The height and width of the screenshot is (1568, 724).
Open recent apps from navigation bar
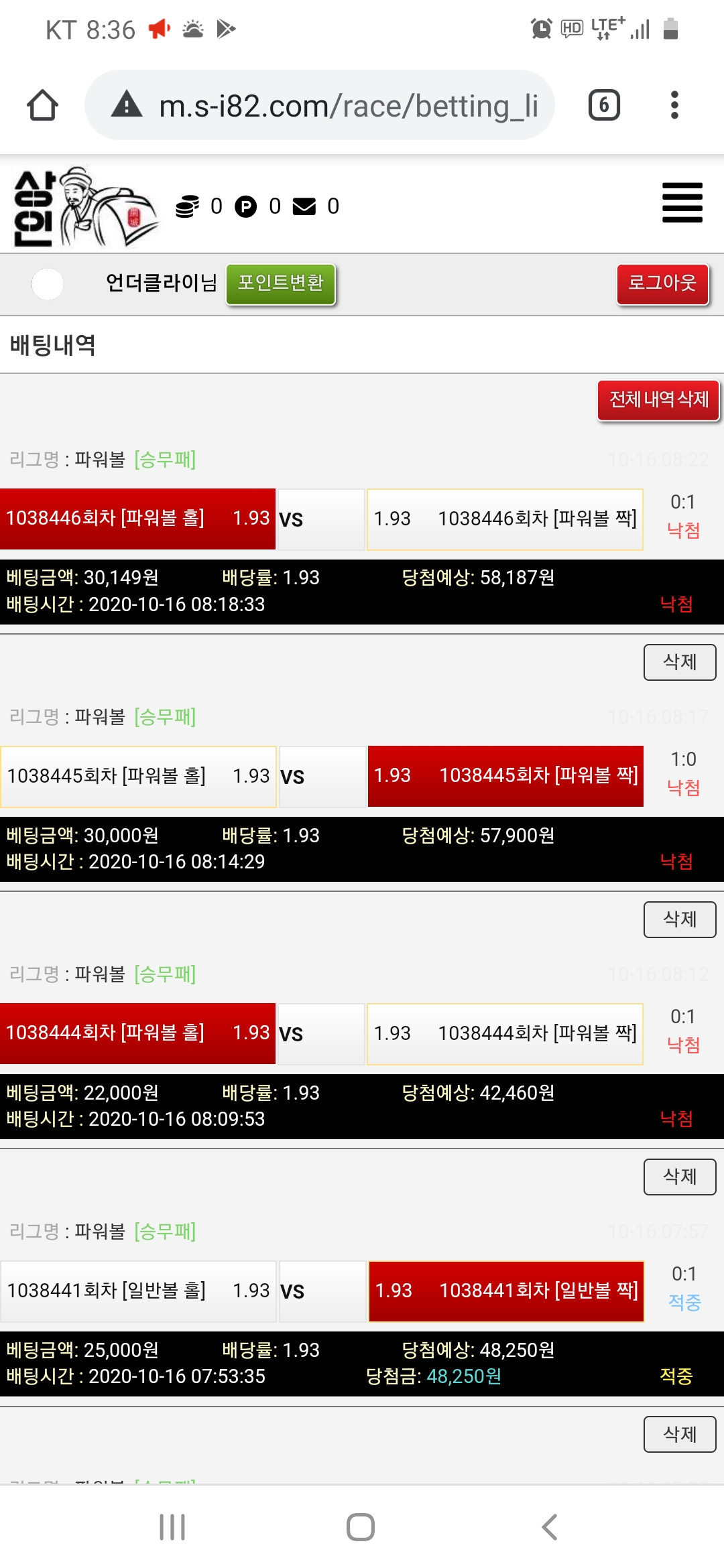click(x=172, y=1527)
